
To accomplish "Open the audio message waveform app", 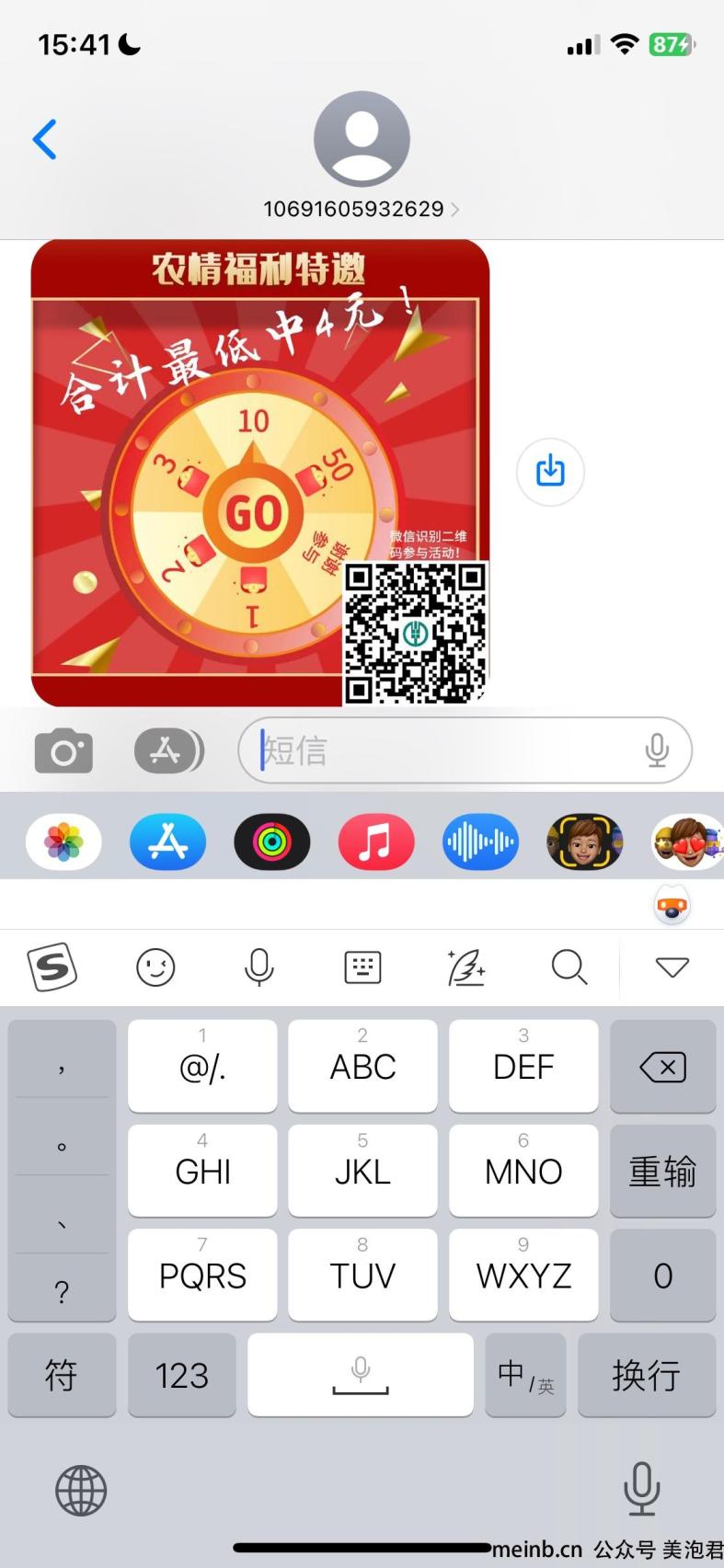I will pos(479,841).
